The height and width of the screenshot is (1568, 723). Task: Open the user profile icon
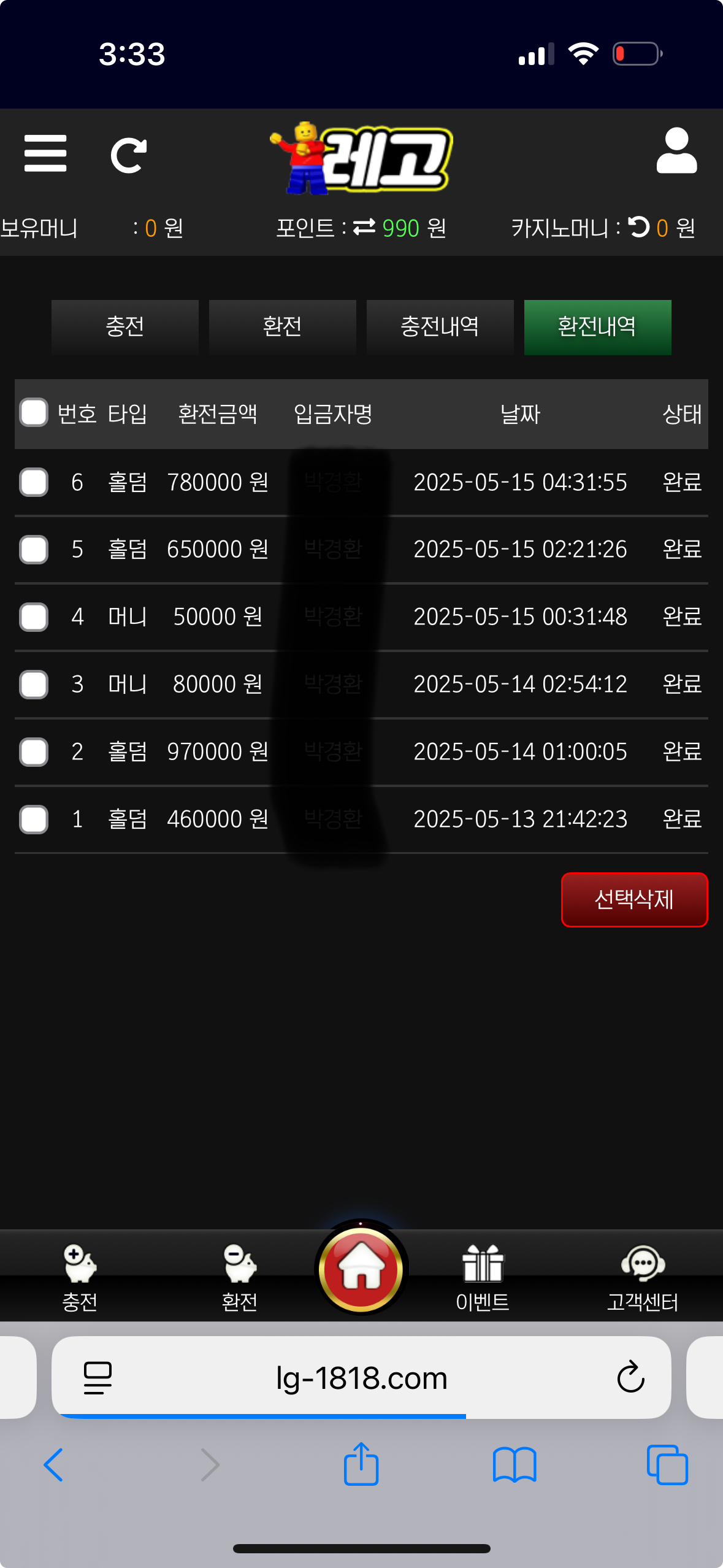[676, 151]
